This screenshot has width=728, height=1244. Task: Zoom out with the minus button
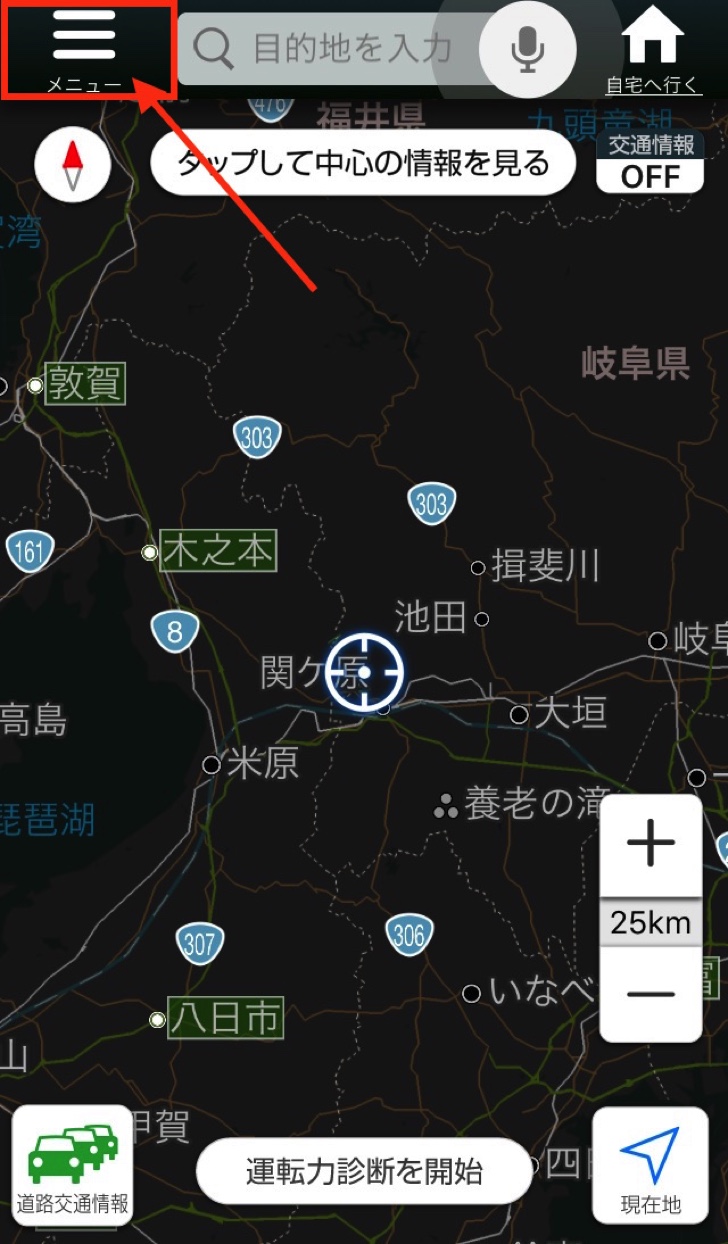click(x=651, y=994)
